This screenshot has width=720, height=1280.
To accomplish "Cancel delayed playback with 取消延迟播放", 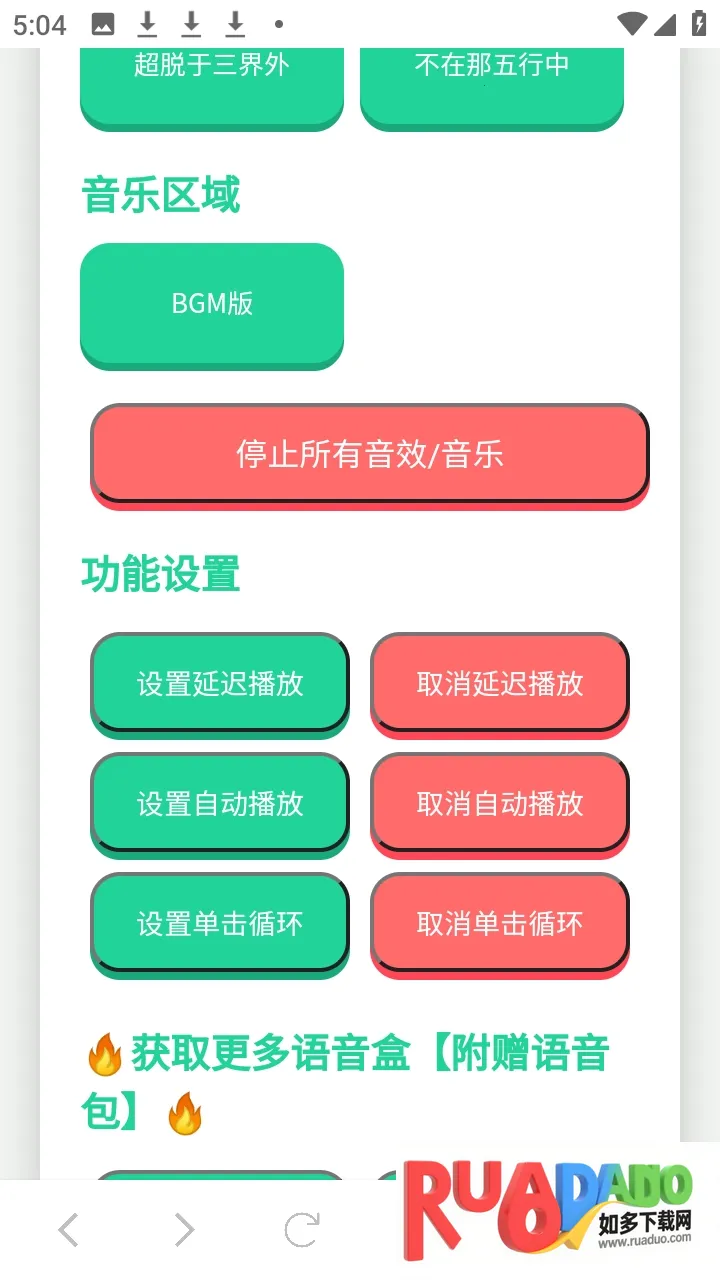I will tap(499, 683).
